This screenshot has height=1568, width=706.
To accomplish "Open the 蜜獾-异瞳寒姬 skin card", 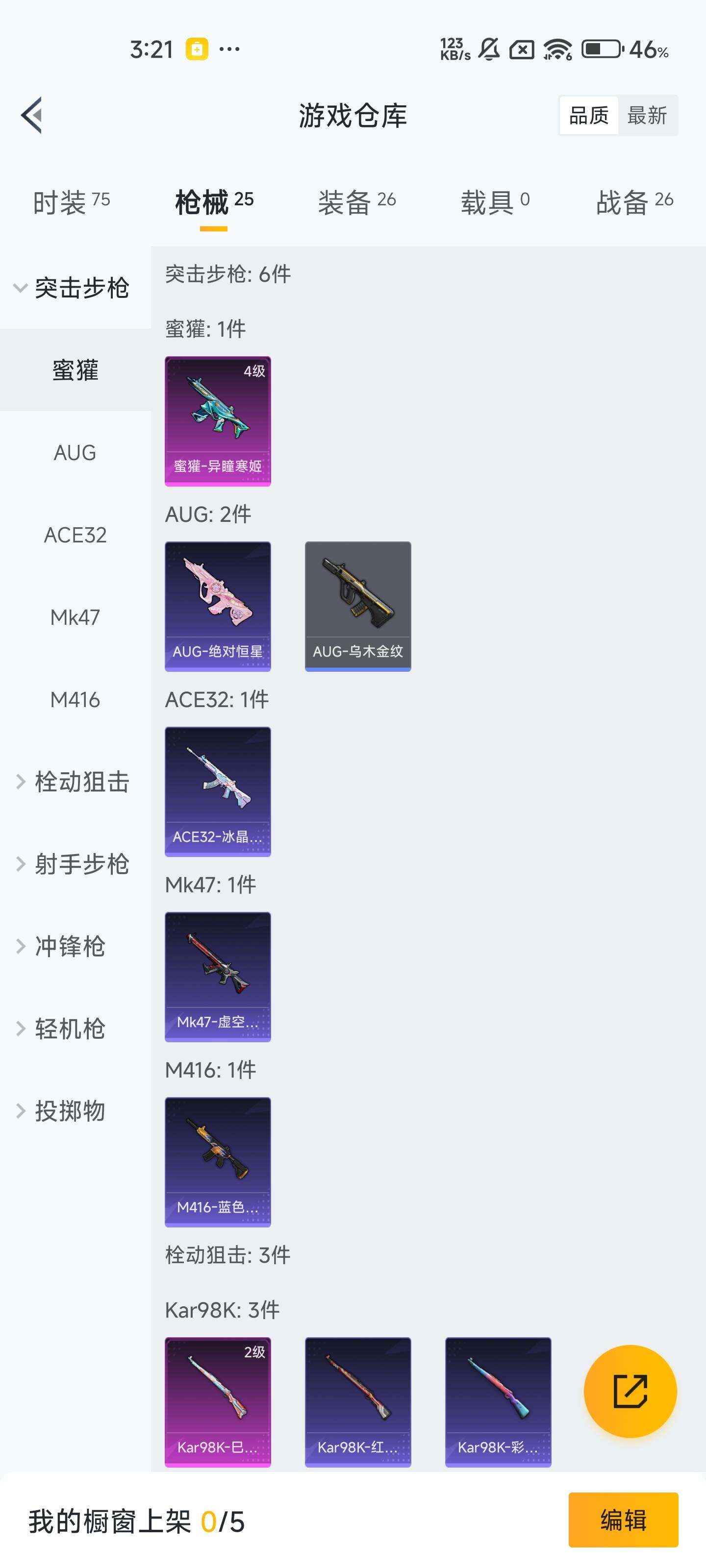I will 218,421.
